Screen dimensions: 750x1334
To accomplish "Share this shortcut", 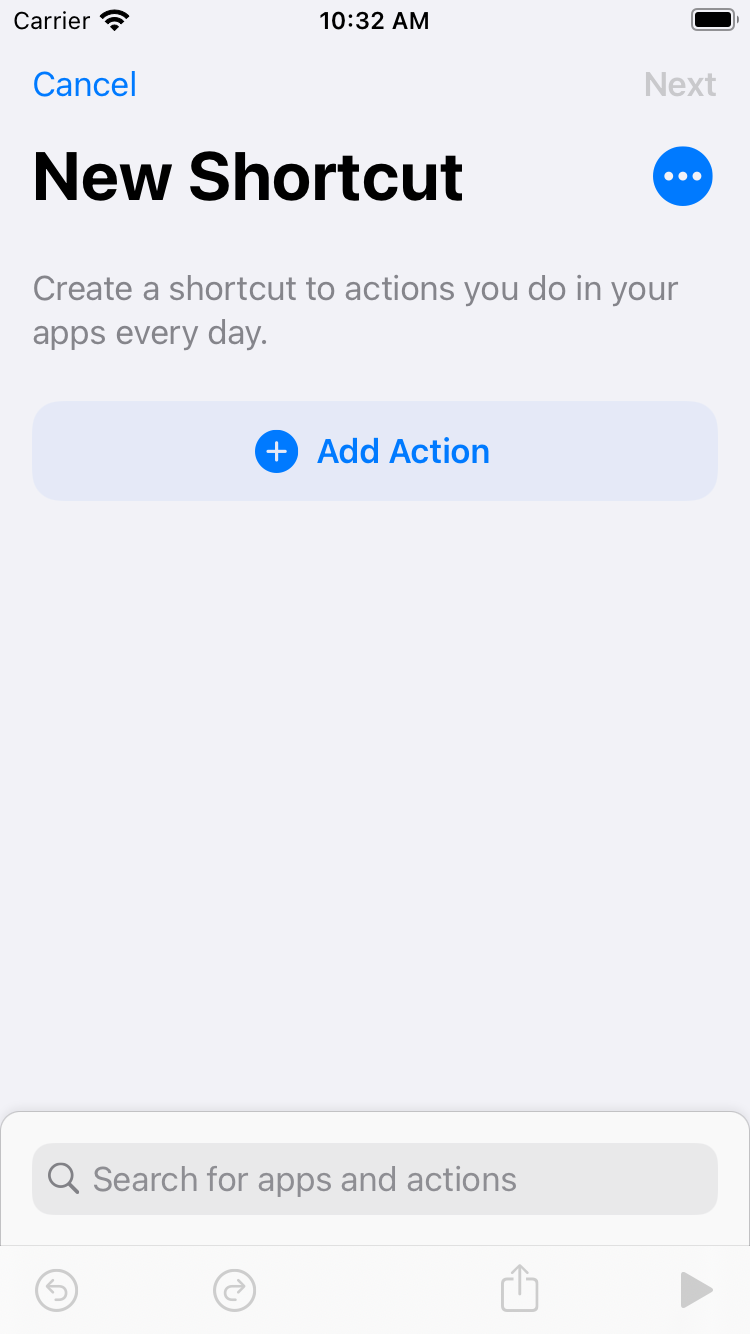I will [519, 1288].
